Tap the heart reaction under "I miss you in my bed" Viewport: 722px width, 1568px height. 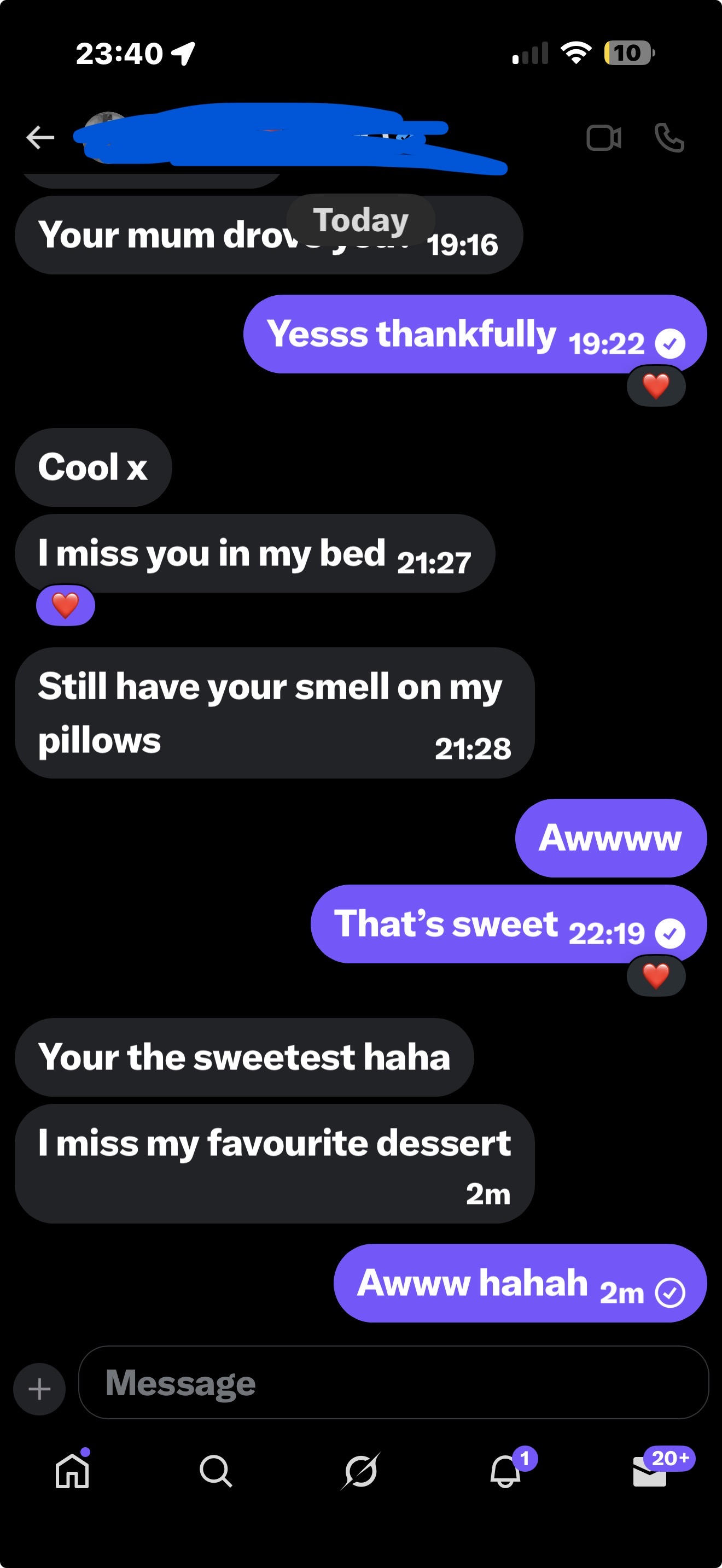click(x=66, y=605)
